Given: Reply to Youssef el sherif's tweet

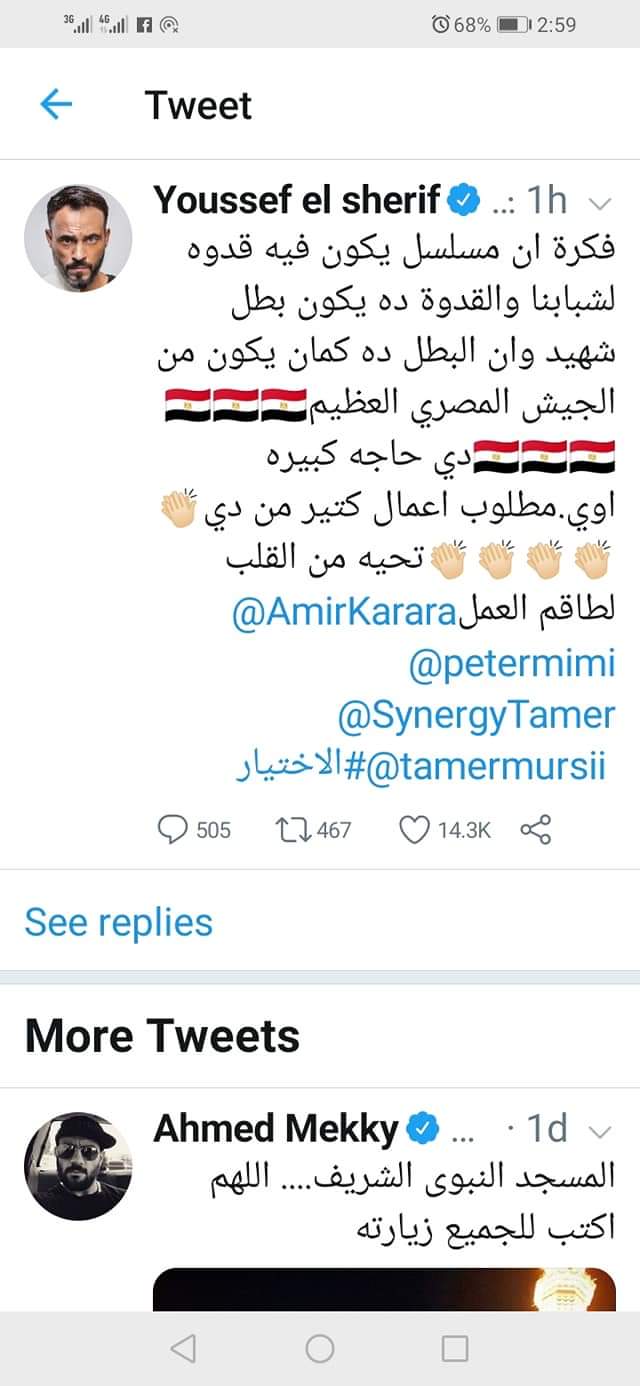Looking at the screenshot, I should click(175, 829).
